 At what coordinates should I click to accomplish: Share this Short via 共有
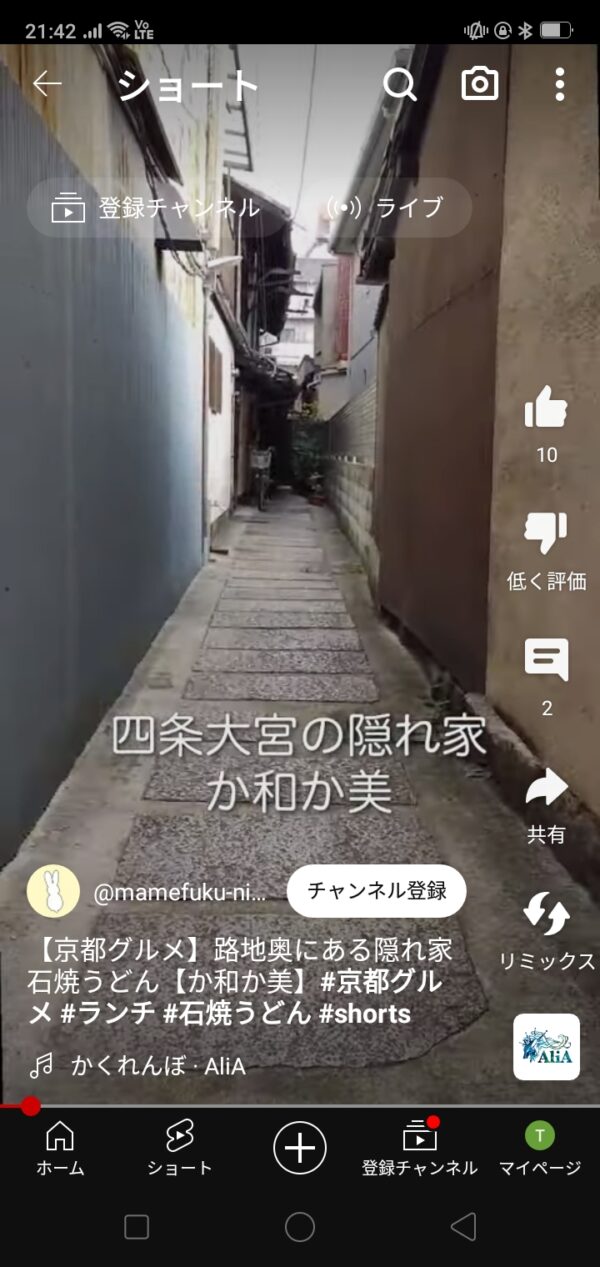(546, 788)
